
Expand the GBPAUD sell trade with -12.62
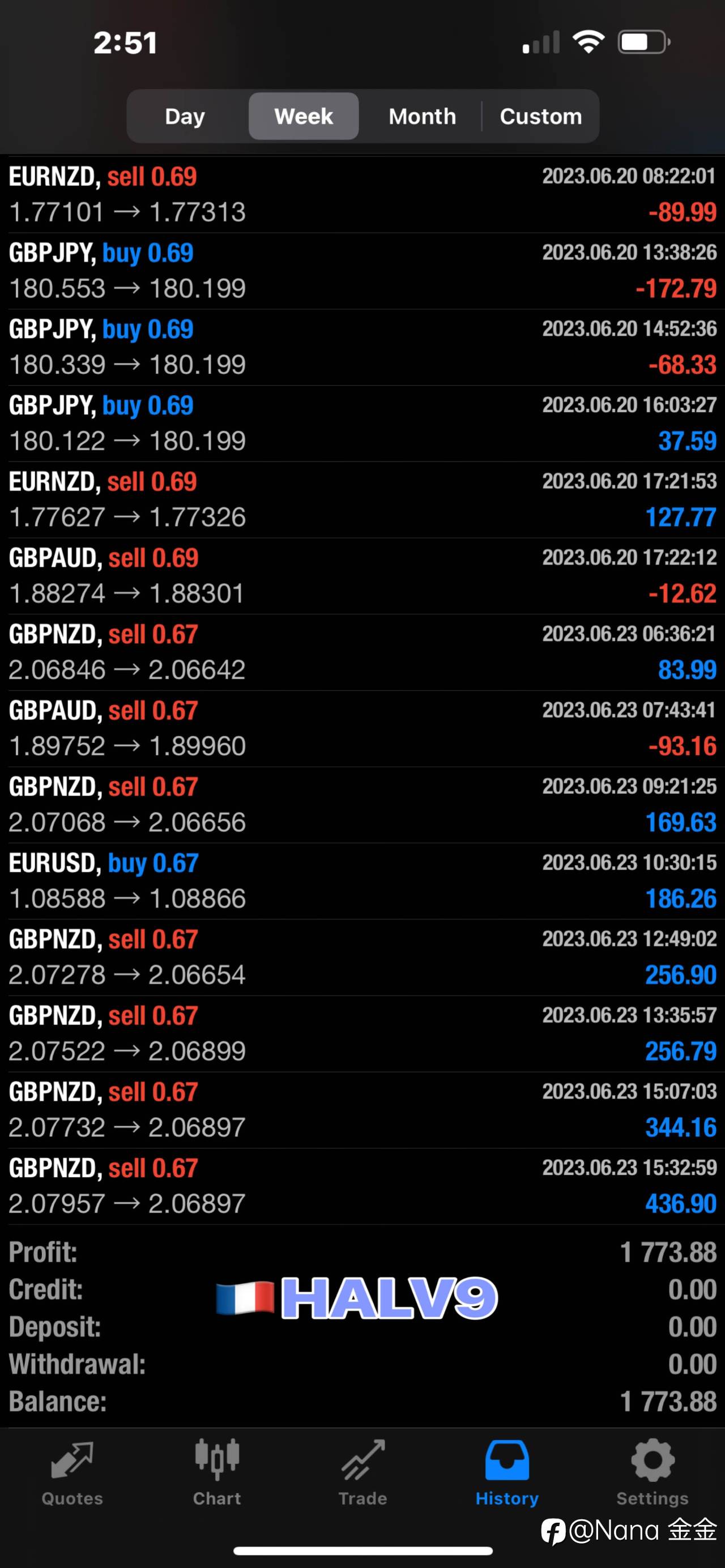click(x=362, y=576)
